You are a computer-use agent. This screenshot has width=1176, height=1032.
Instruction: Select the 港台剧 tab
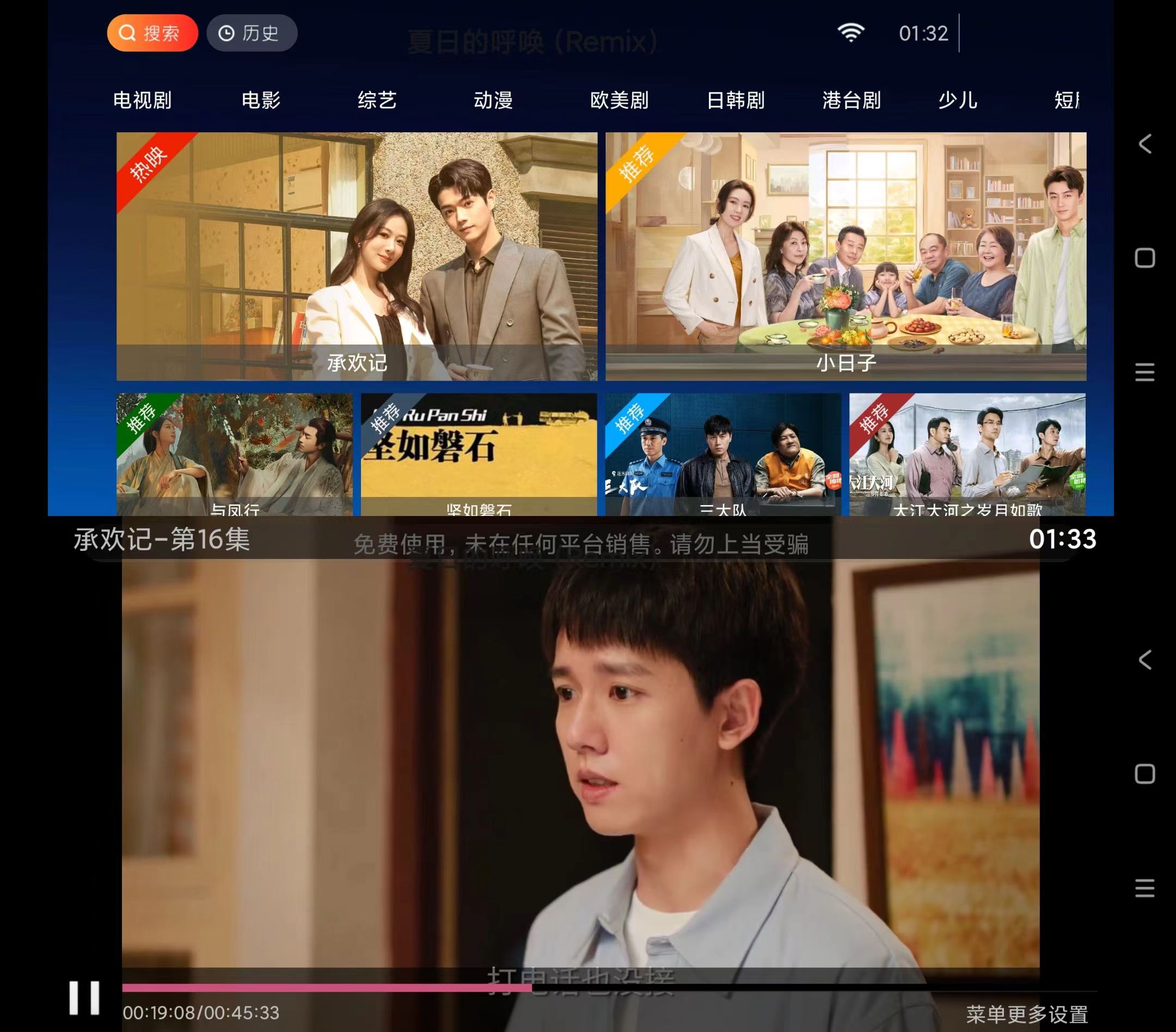852,100
